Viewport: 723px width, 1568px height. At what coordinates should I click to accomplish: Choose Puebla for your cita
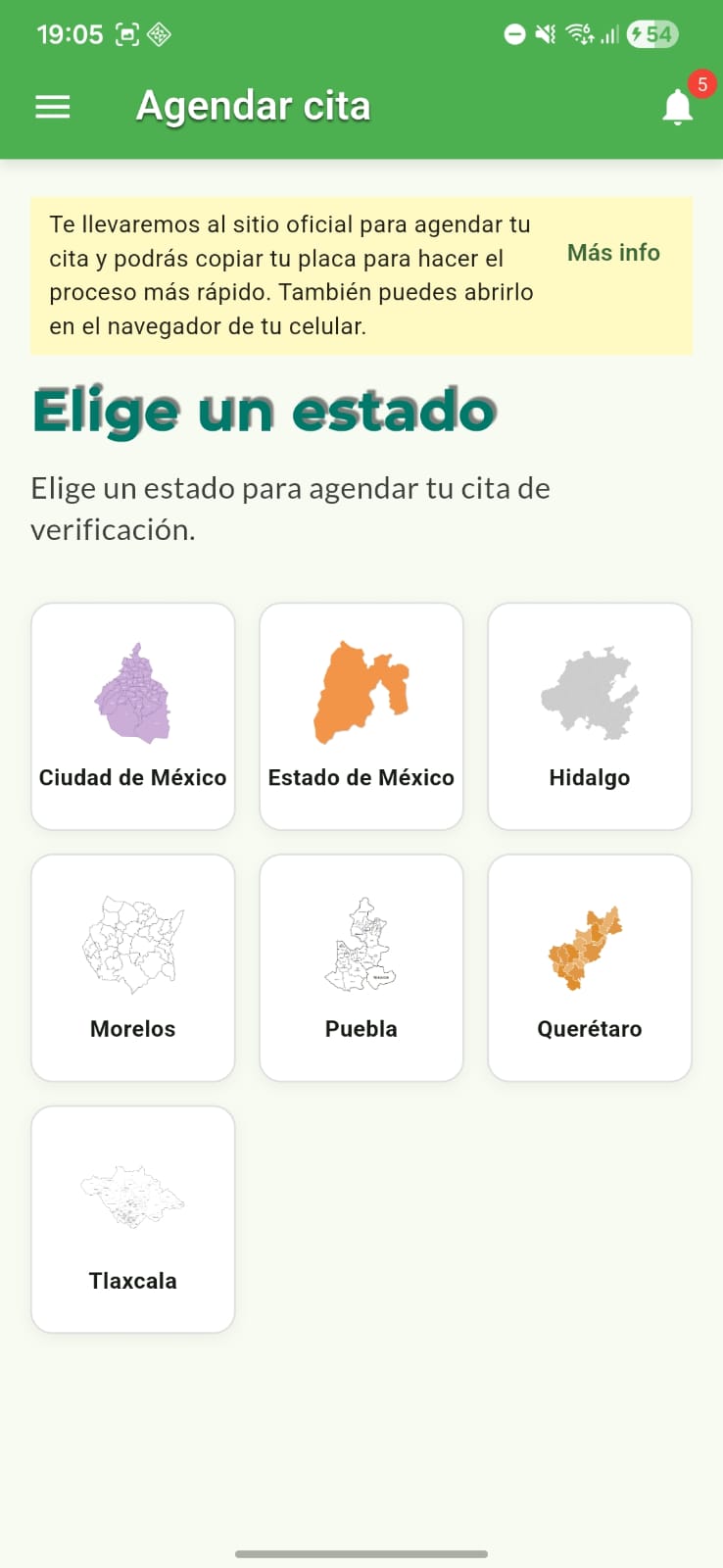361,967
